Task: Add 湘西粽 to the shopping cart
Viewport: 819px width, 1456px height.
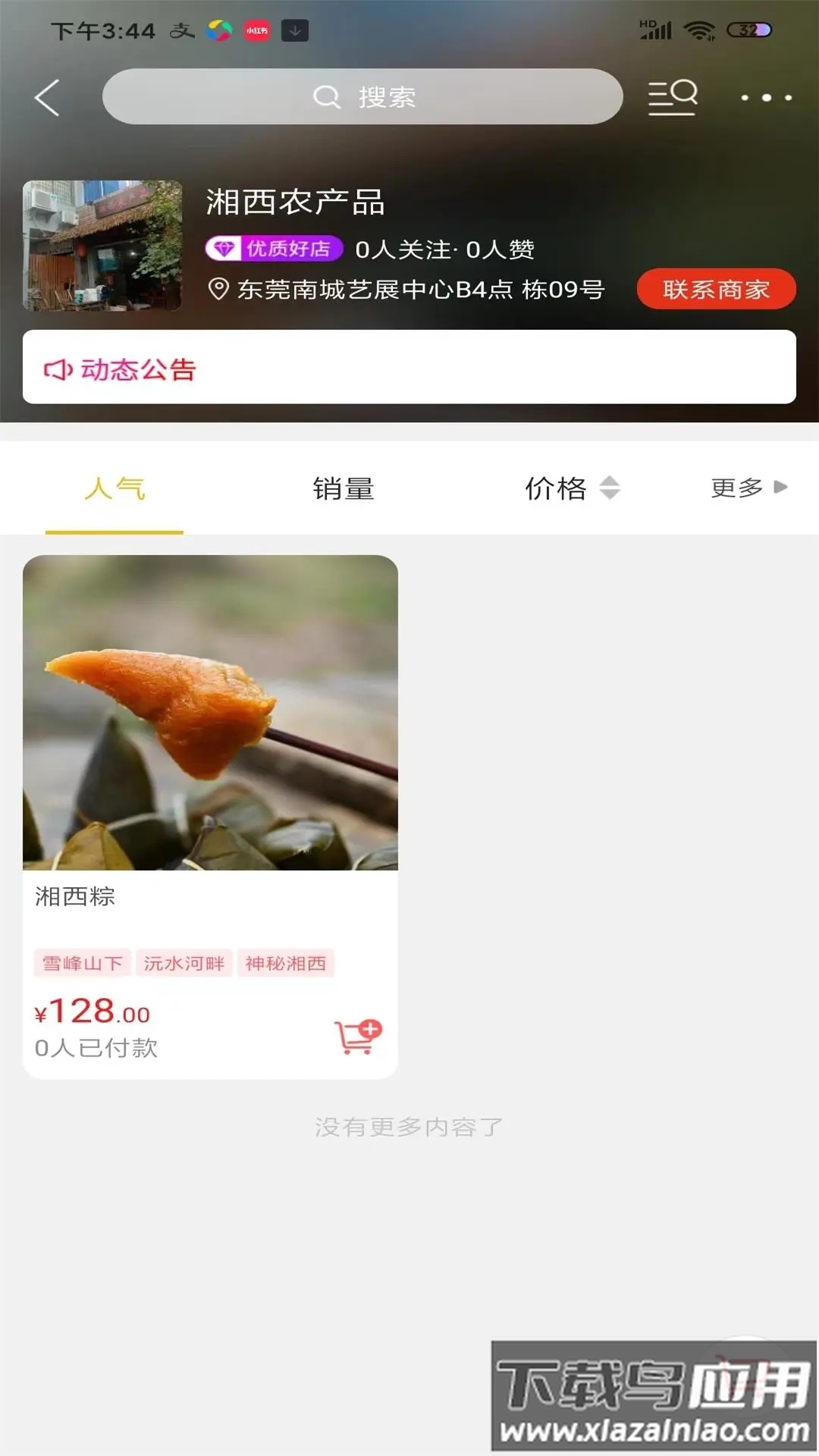Action: pos(358,1037)
